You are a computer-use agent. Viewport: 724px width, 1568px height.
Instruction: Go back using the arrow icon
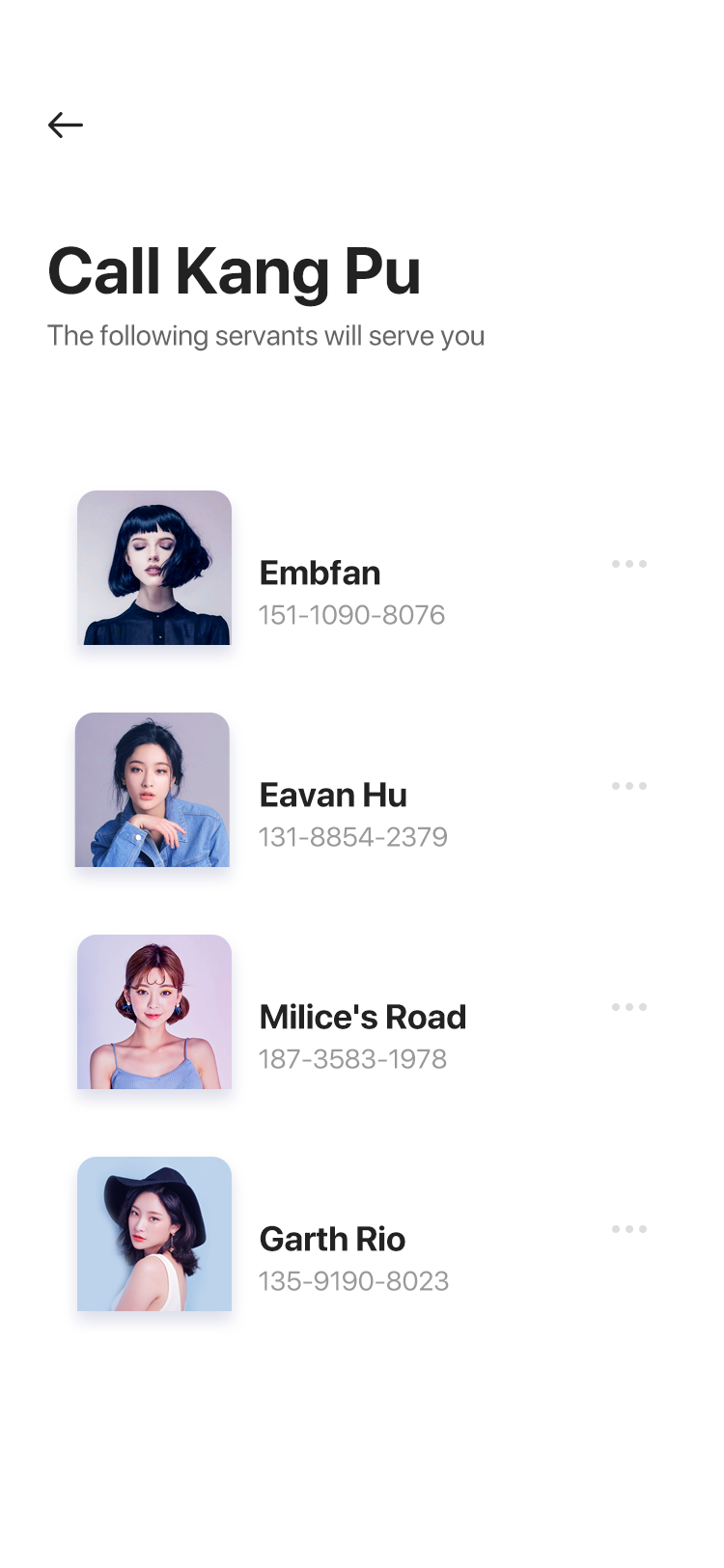[x=66, y=125]
